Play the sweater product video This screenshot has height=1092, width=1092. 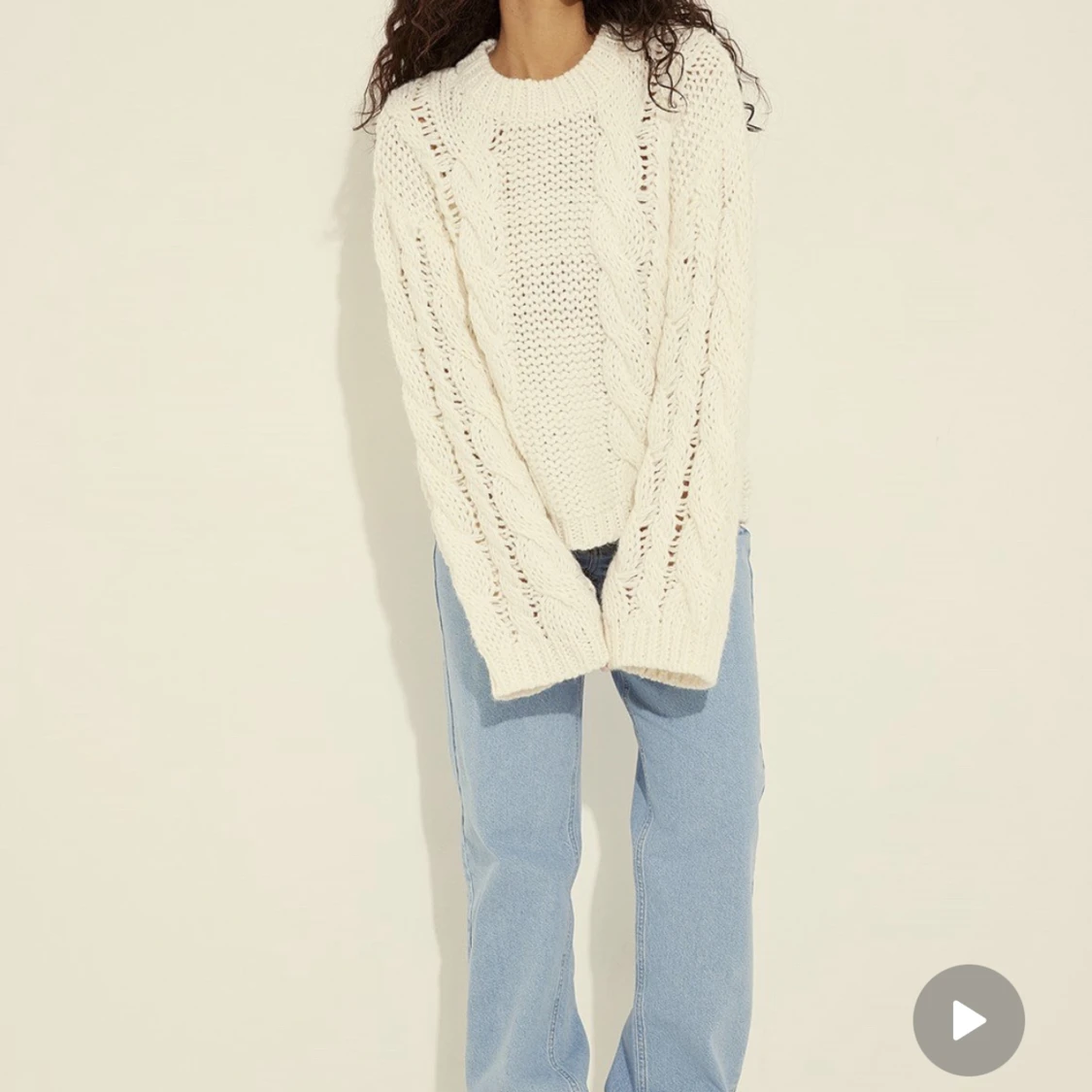[x=968, y=1020]
